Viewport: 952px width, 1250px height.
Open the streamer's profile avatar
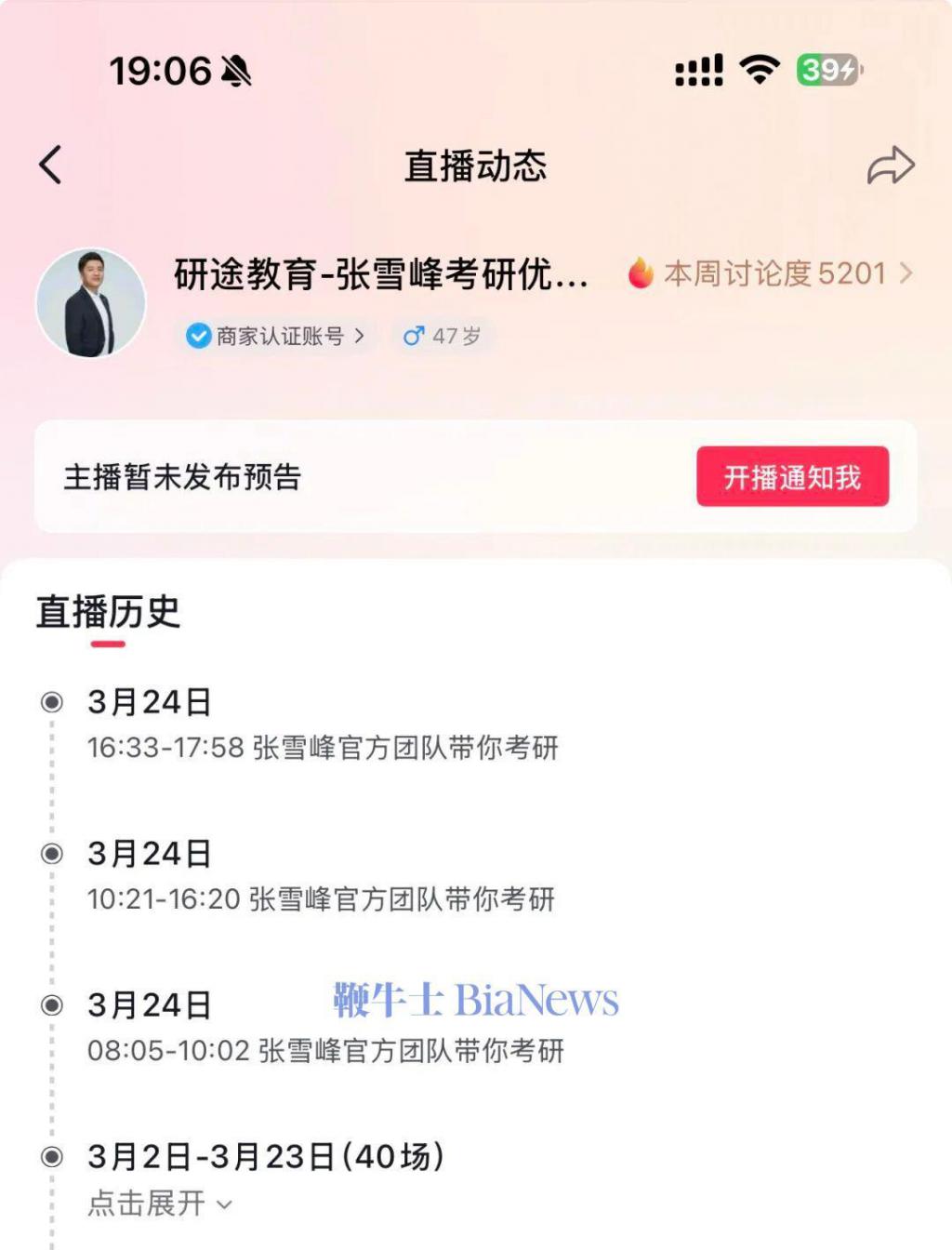[x=91, y=303]
